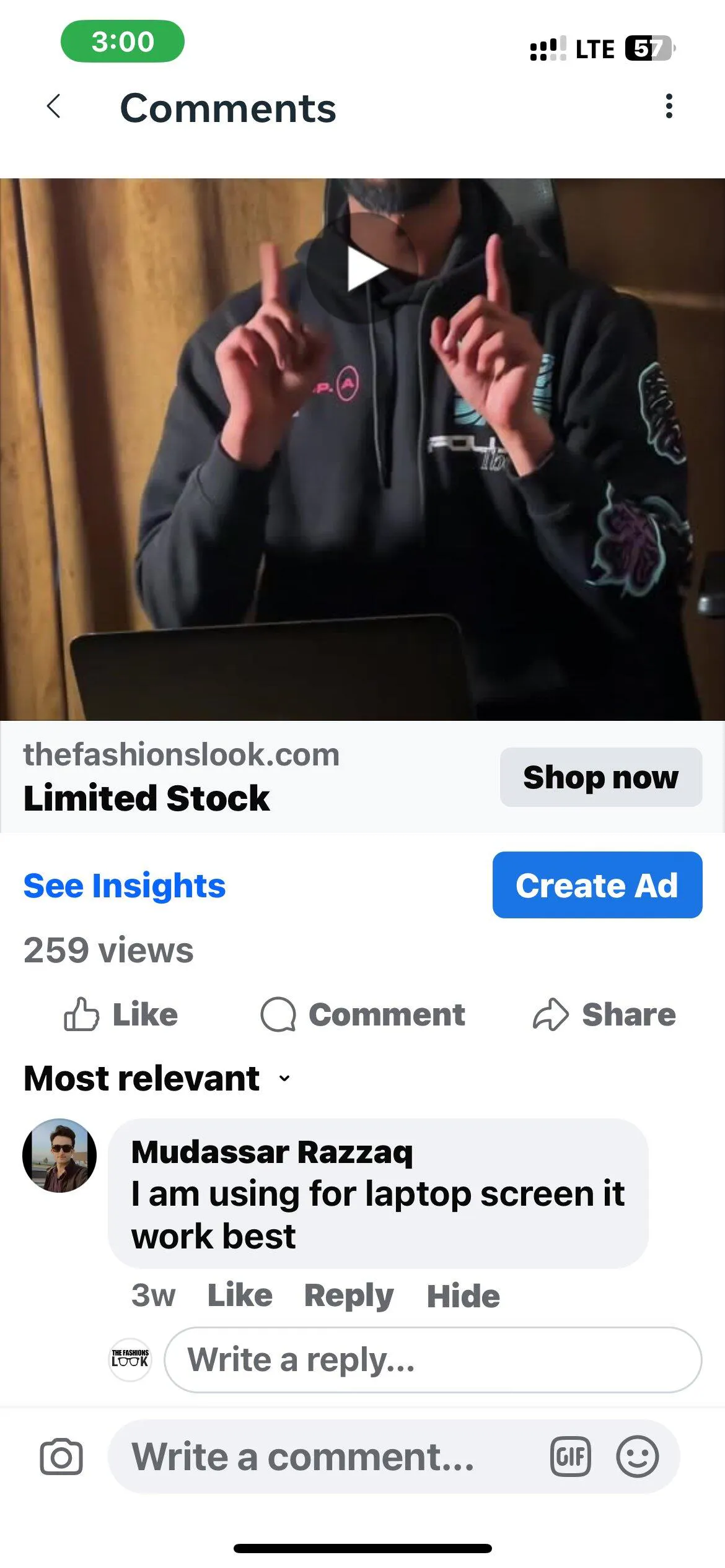Screen dimensions: 725x1568
Task: Tap the Shop now button
Action: click(600, 777)
